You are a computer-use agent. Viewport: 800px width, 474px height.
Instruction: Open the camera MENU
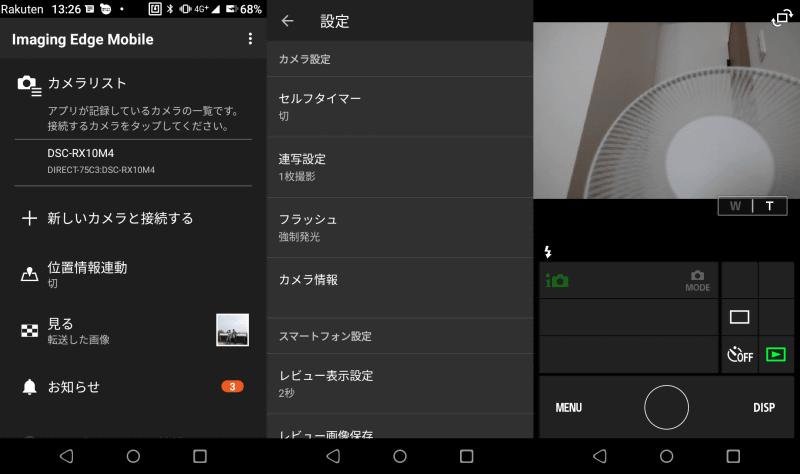pos(569,408)
